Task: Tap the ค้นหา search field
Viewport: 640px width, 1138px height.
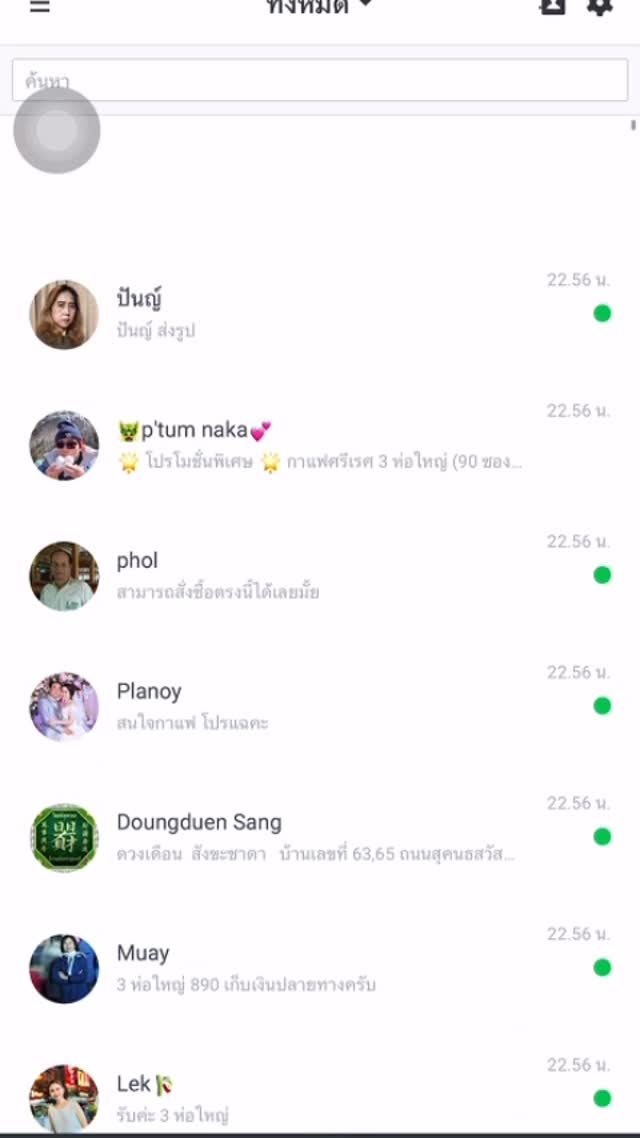Action: tap(320, 80)
